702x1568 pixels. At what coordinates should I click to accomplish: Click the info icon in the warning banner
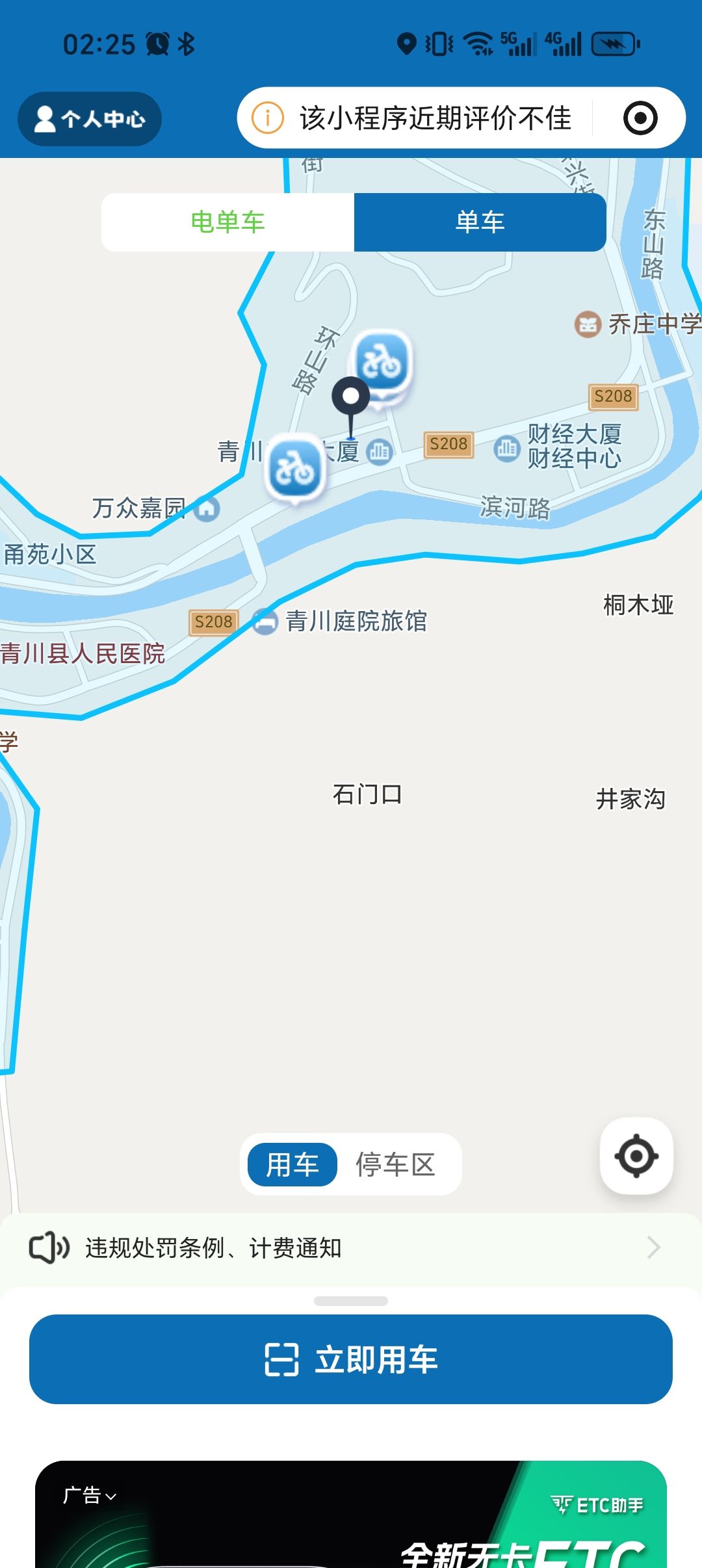[x=266, y=118]
